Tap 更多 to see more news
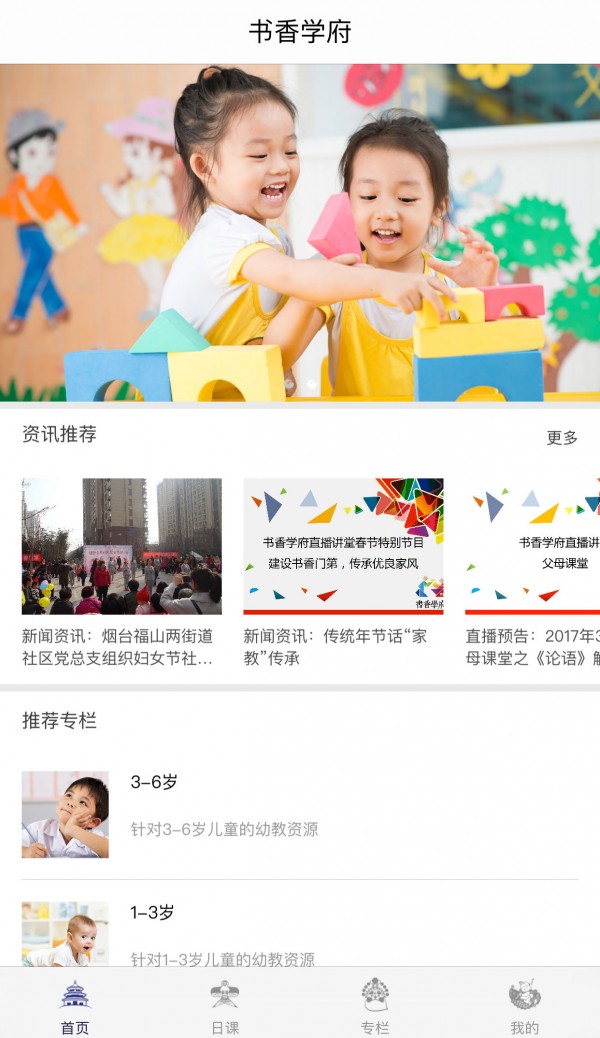 [x=562, y=438]
